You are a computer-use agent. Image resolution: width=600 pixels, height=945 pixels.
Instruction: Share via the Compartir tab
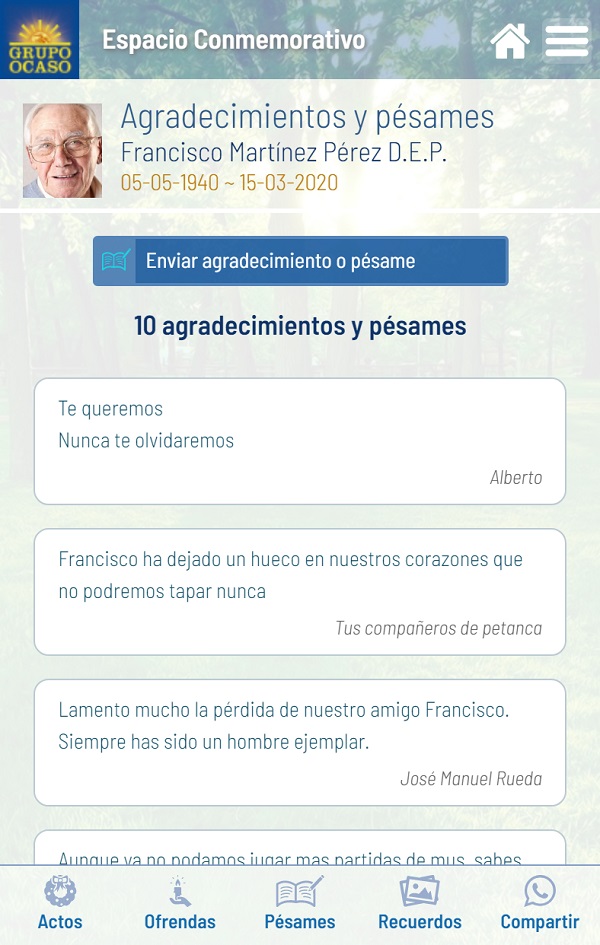[540, 904]
